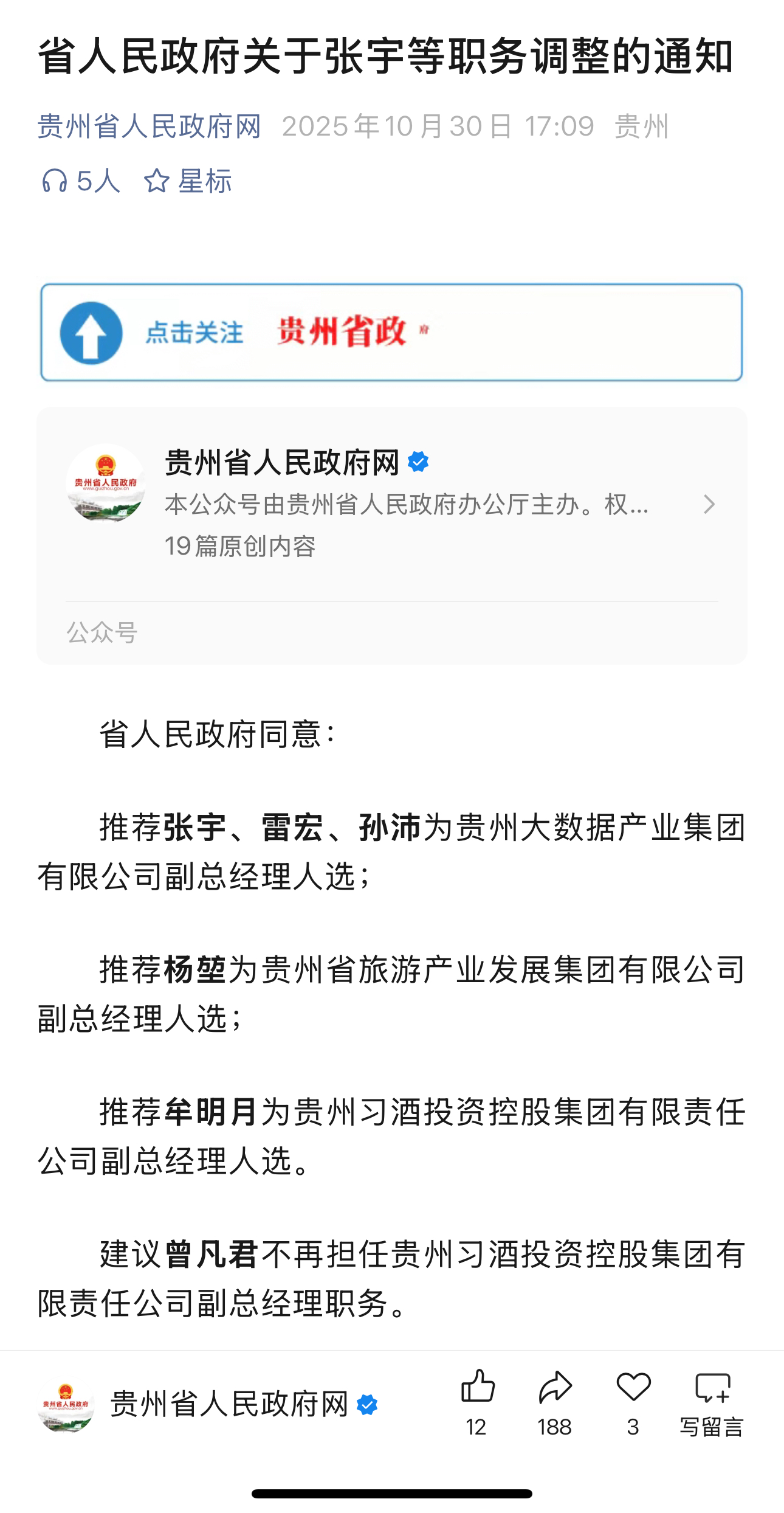Share this article
This screenshot has height=1513, width=784.
coord(555,1388)
